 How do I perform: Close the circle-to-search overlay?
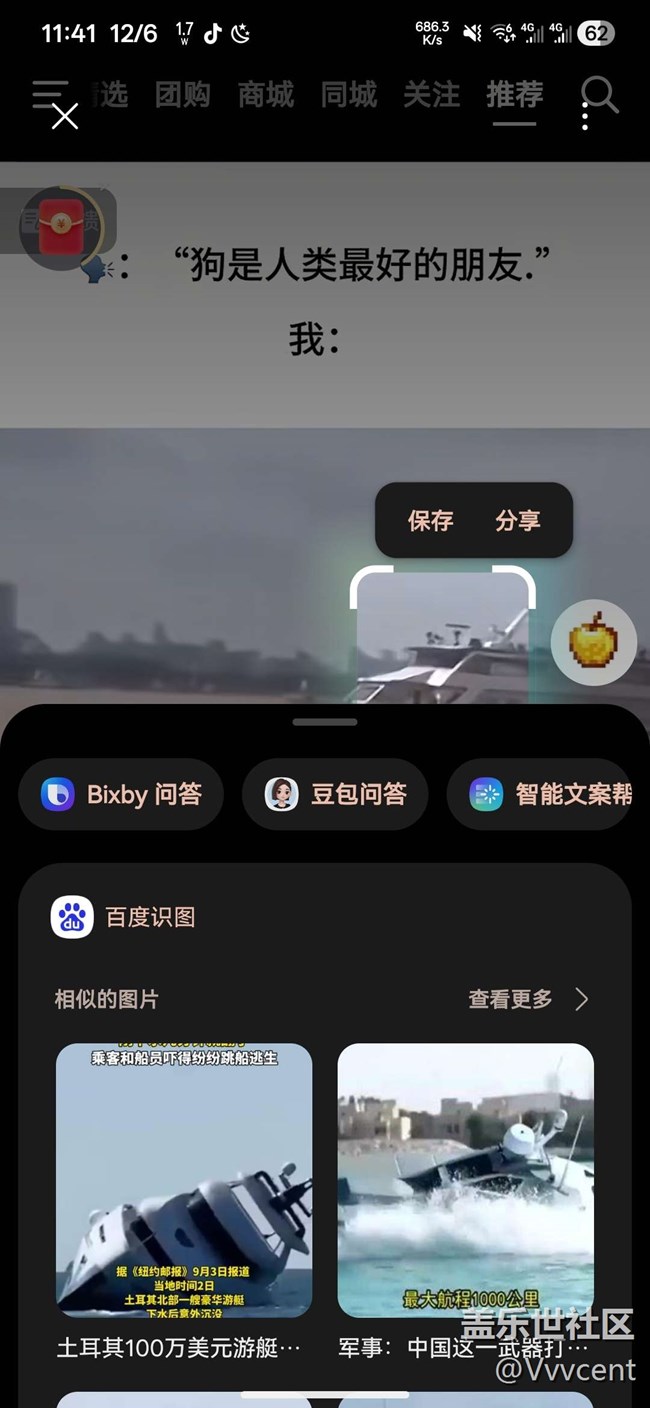65,117
